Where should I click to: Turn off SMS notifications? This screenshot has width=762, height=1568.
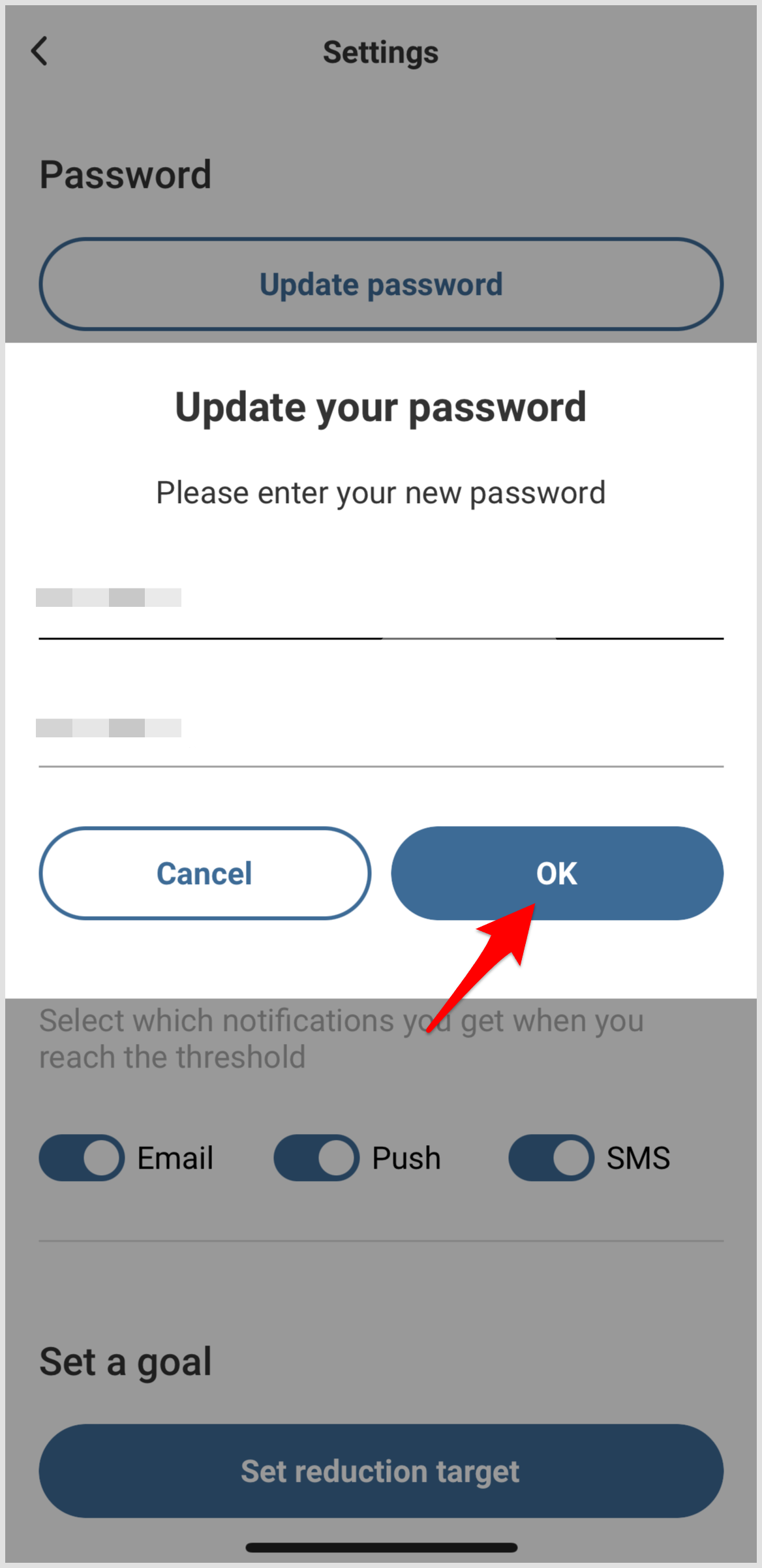tap(551, 1158)
